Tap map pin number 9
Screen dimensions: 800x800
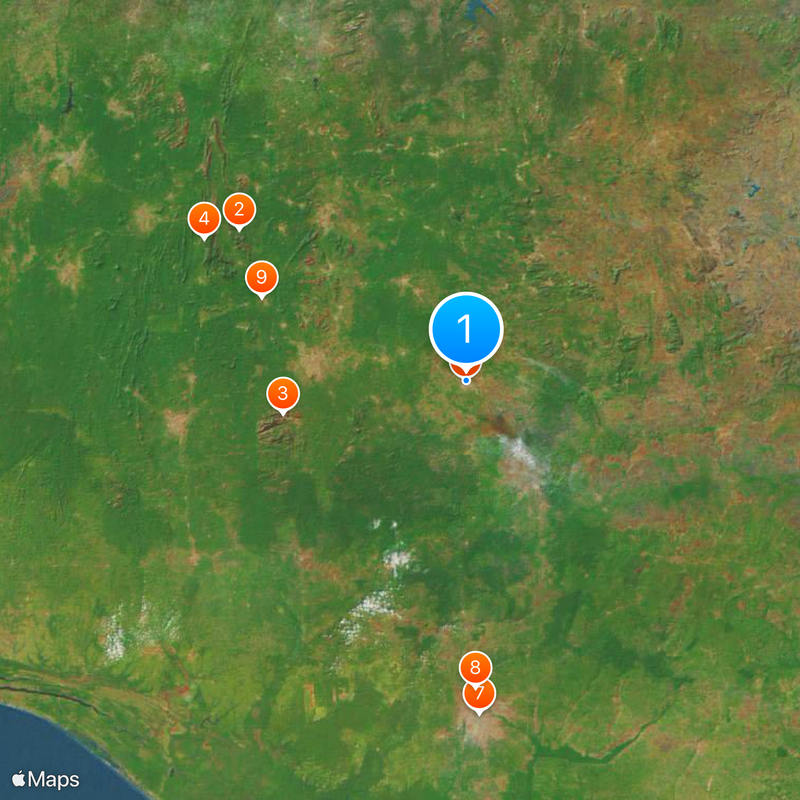point(261,277)
